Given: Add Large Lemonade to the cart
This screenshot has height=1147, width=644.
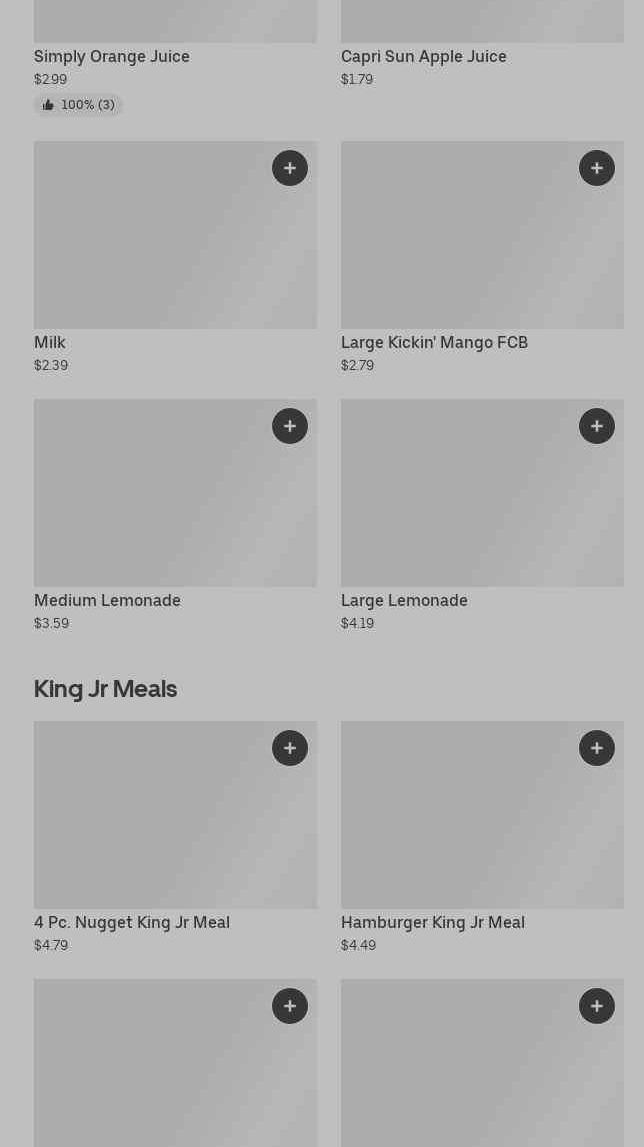Looking at the screenshot, I should pos(597,426).
